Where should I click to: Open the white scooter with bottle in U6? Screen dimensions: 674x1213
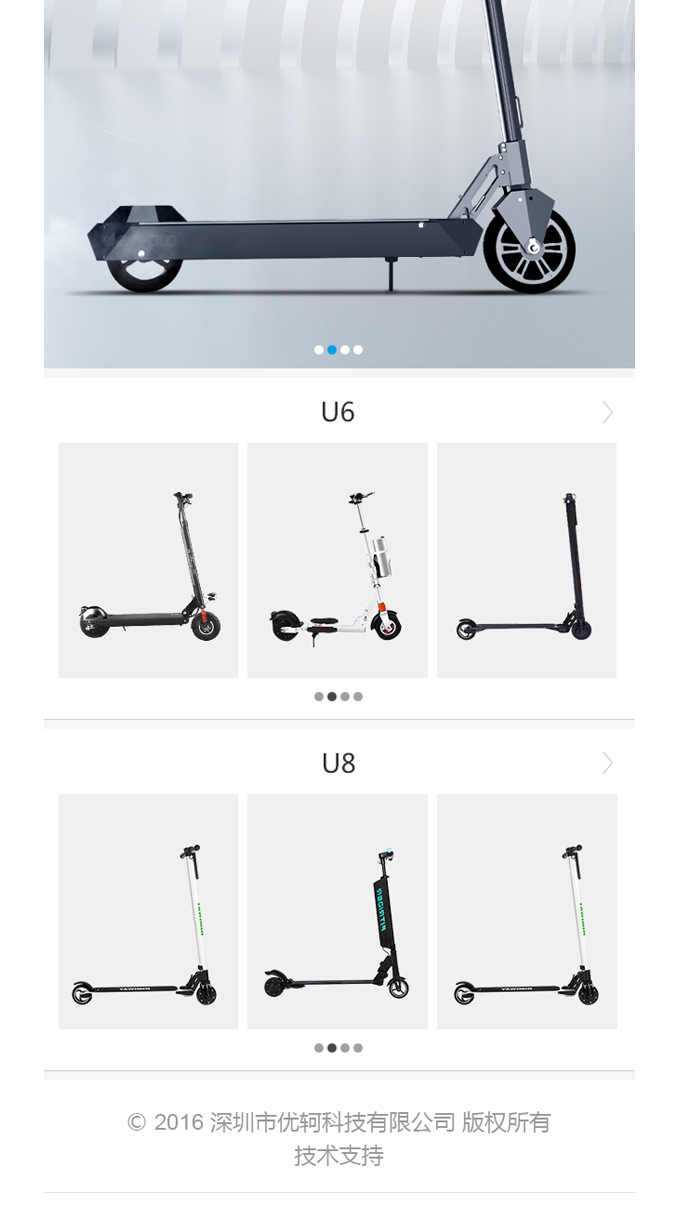(x=337, y=560)
